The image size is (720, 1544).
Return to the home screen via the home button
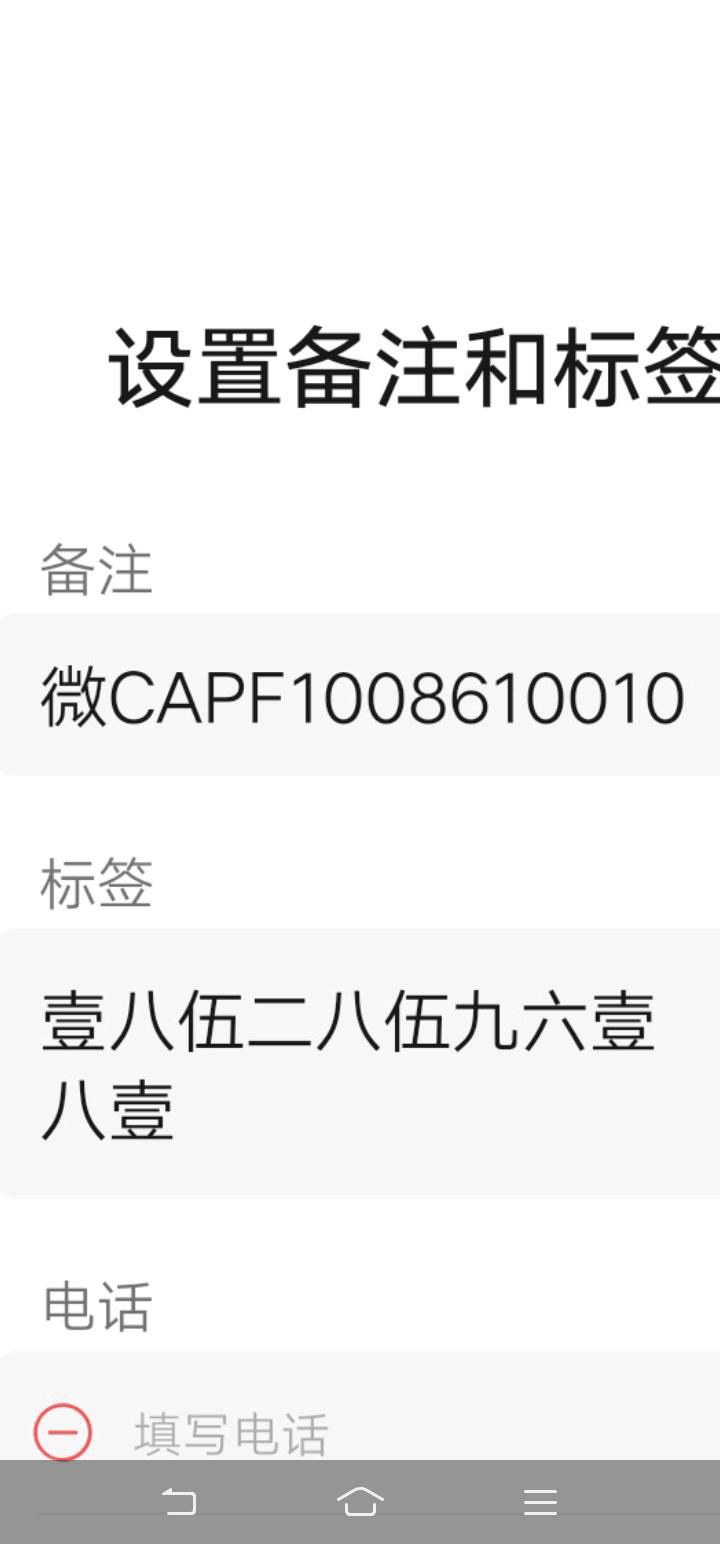click(x=360, y=1502)
